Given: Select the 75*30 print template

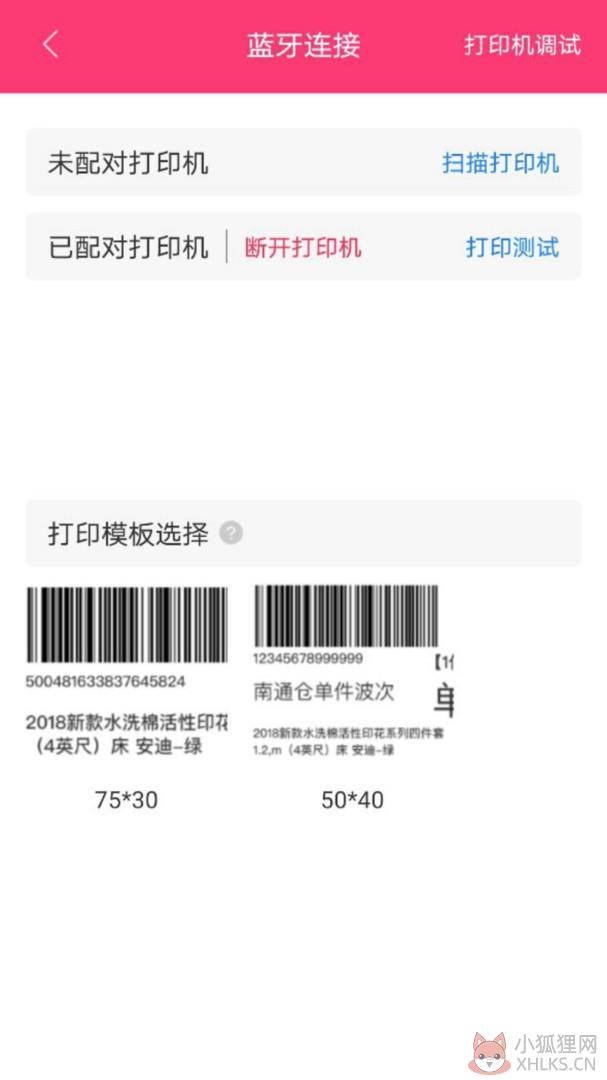Looking at the screenshot, I should point(127,698).
